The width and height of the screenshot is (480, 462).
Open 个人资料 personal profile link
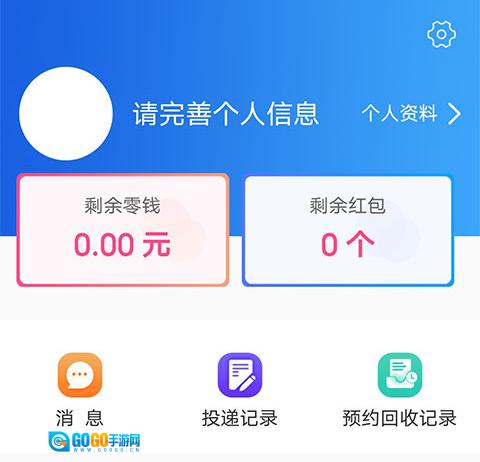click(412, 114)
